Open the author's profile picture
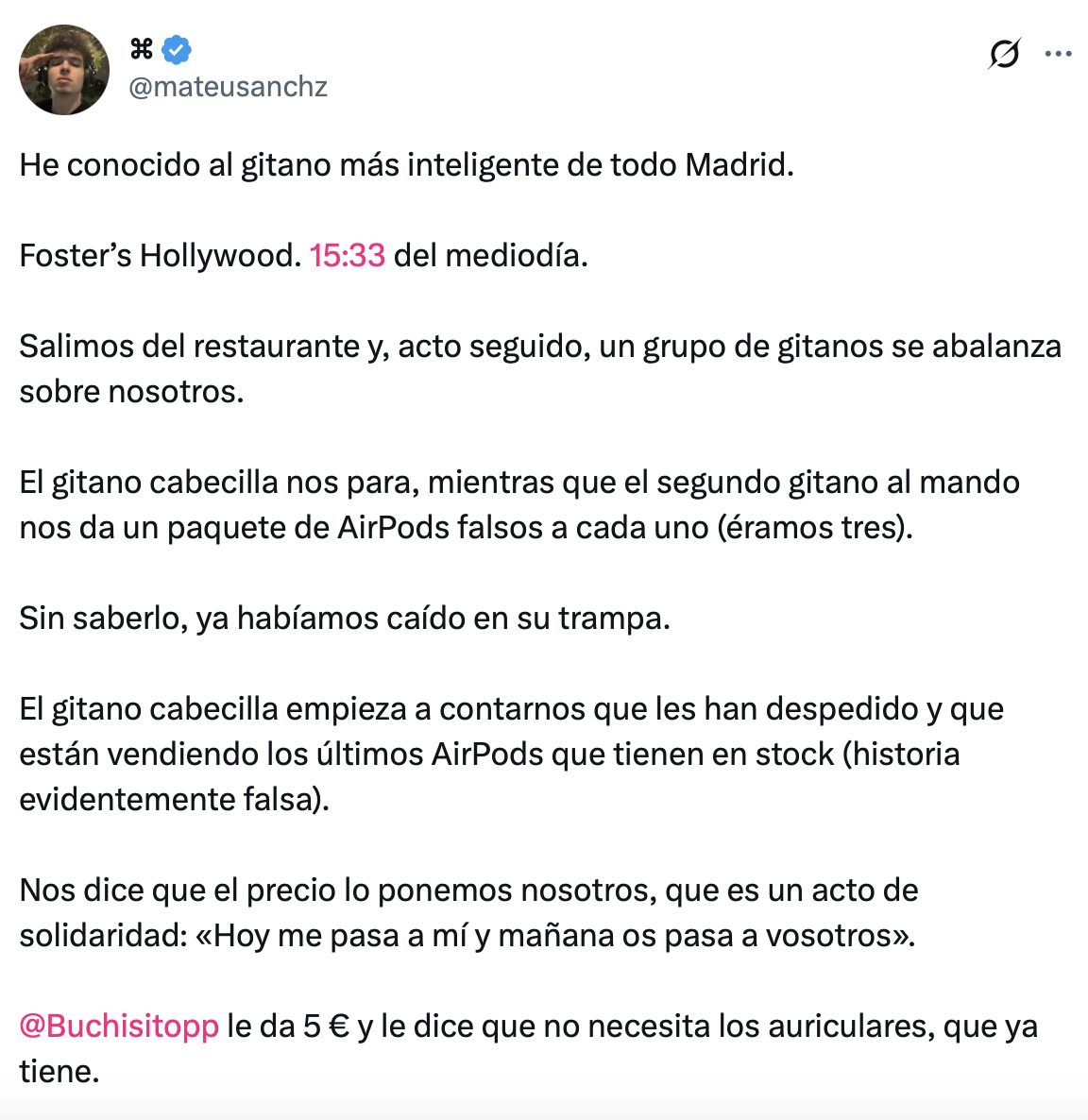 click(64, 70)
